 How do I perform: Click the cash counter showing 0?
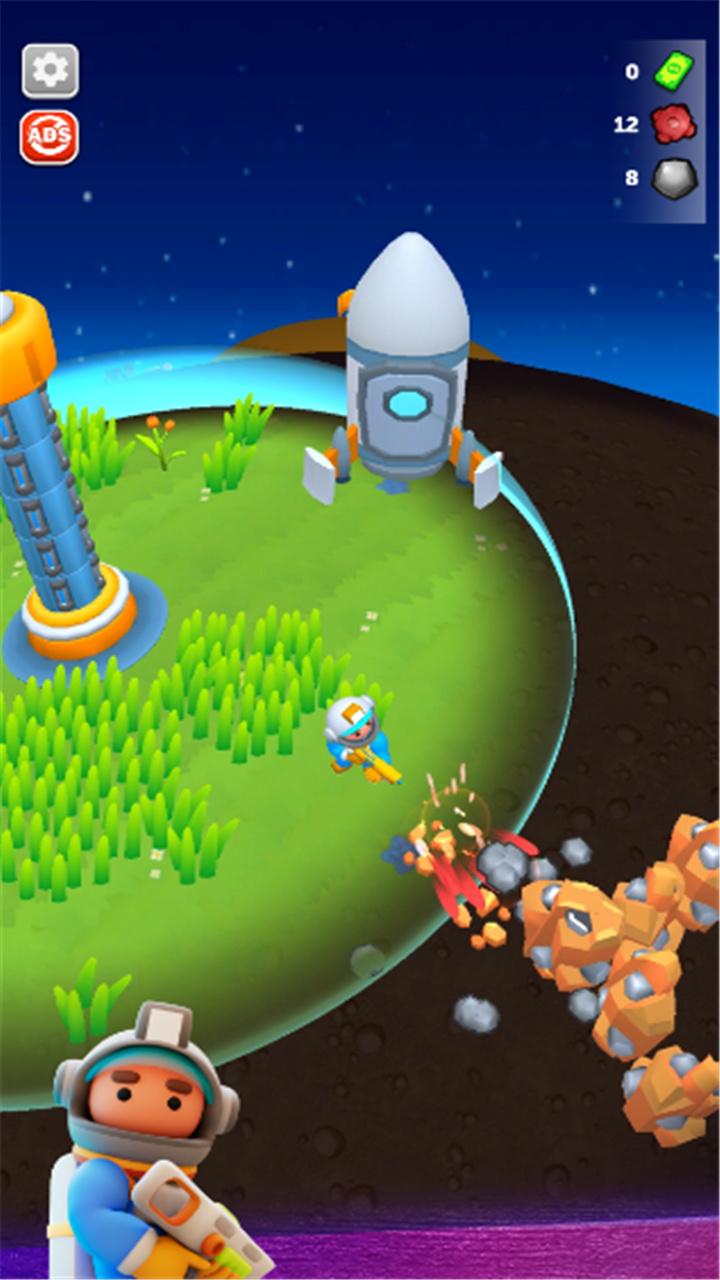(x=630, y=70)
